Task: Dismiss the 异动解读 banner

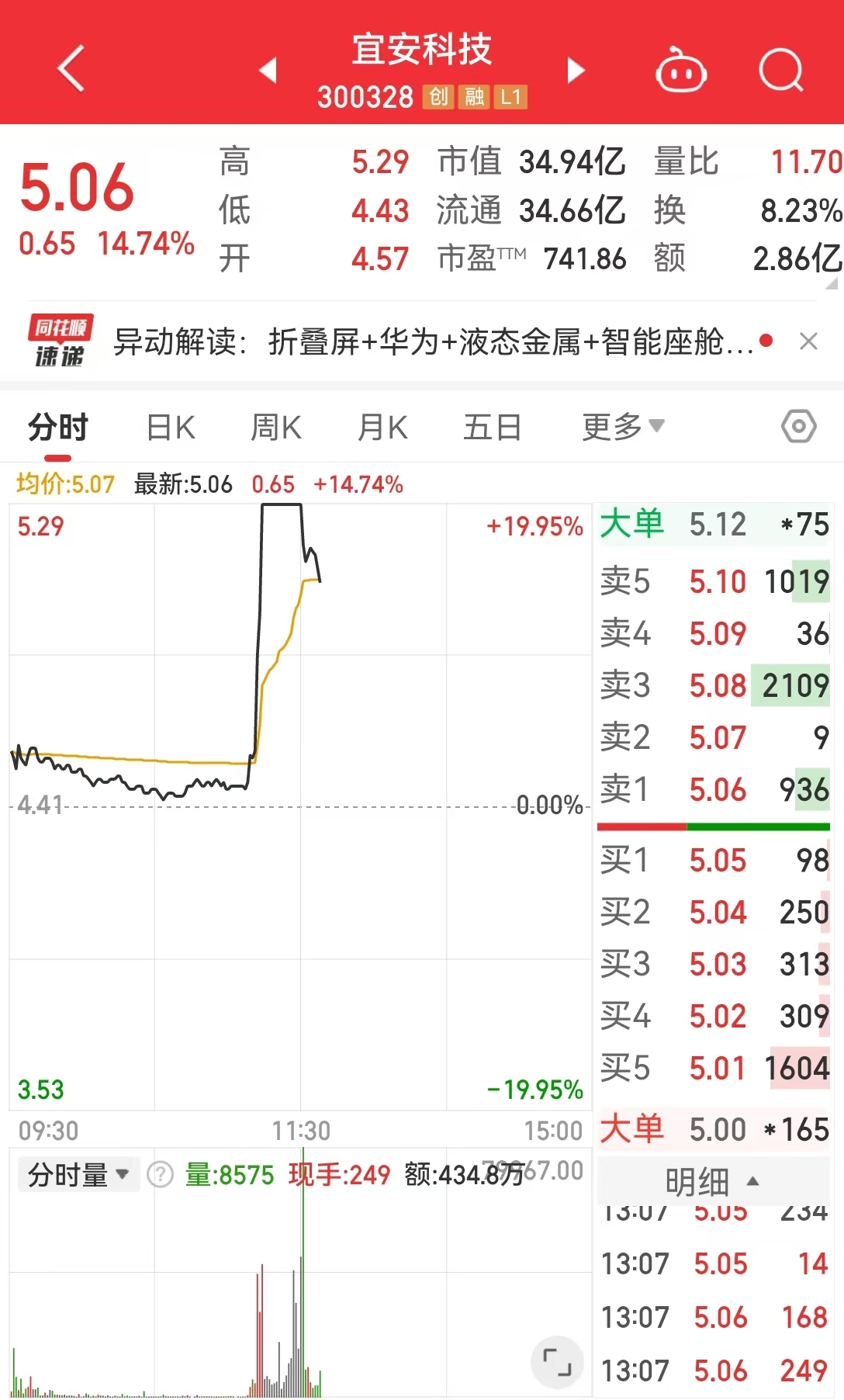Action: (x=808, y=341)
